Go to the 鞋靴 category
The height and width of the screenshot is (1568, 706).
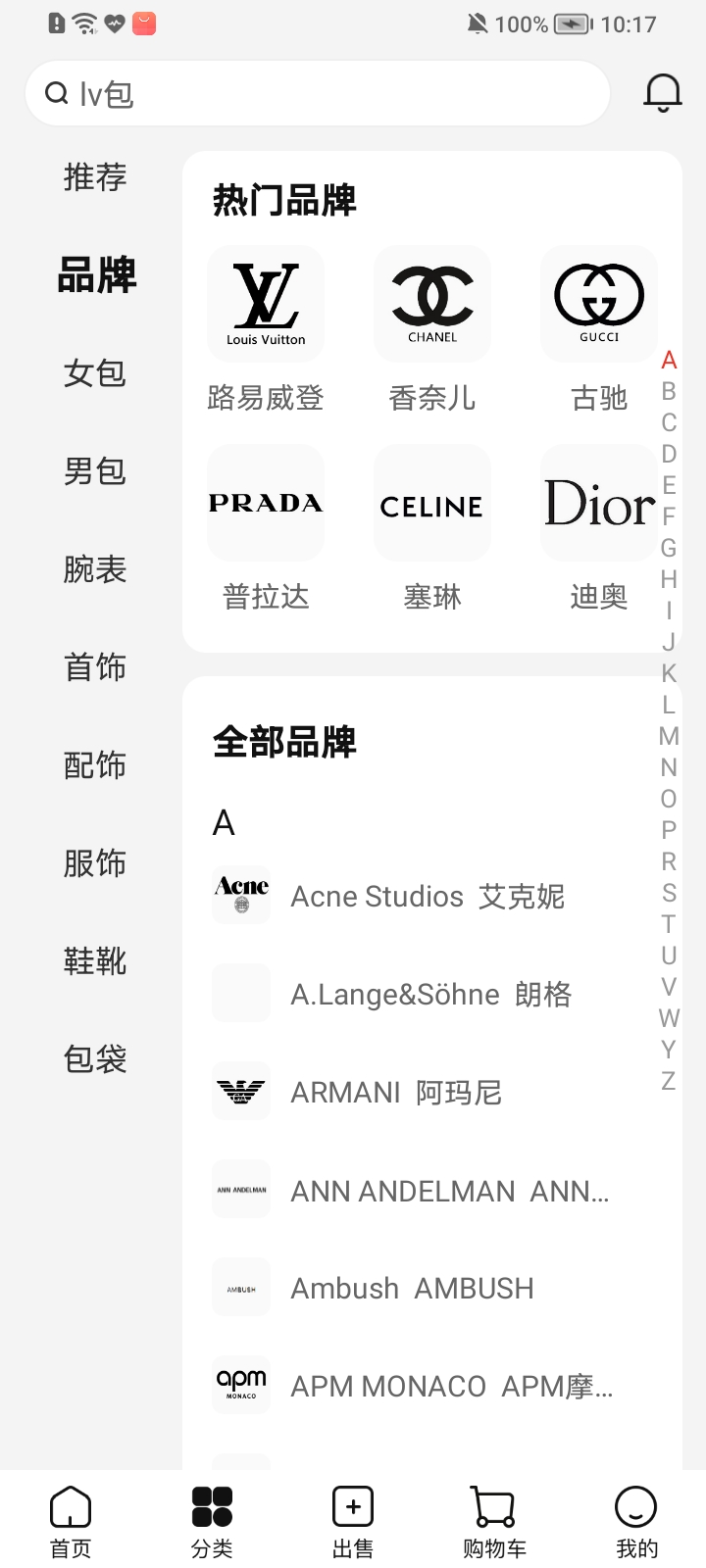[95, 961]
